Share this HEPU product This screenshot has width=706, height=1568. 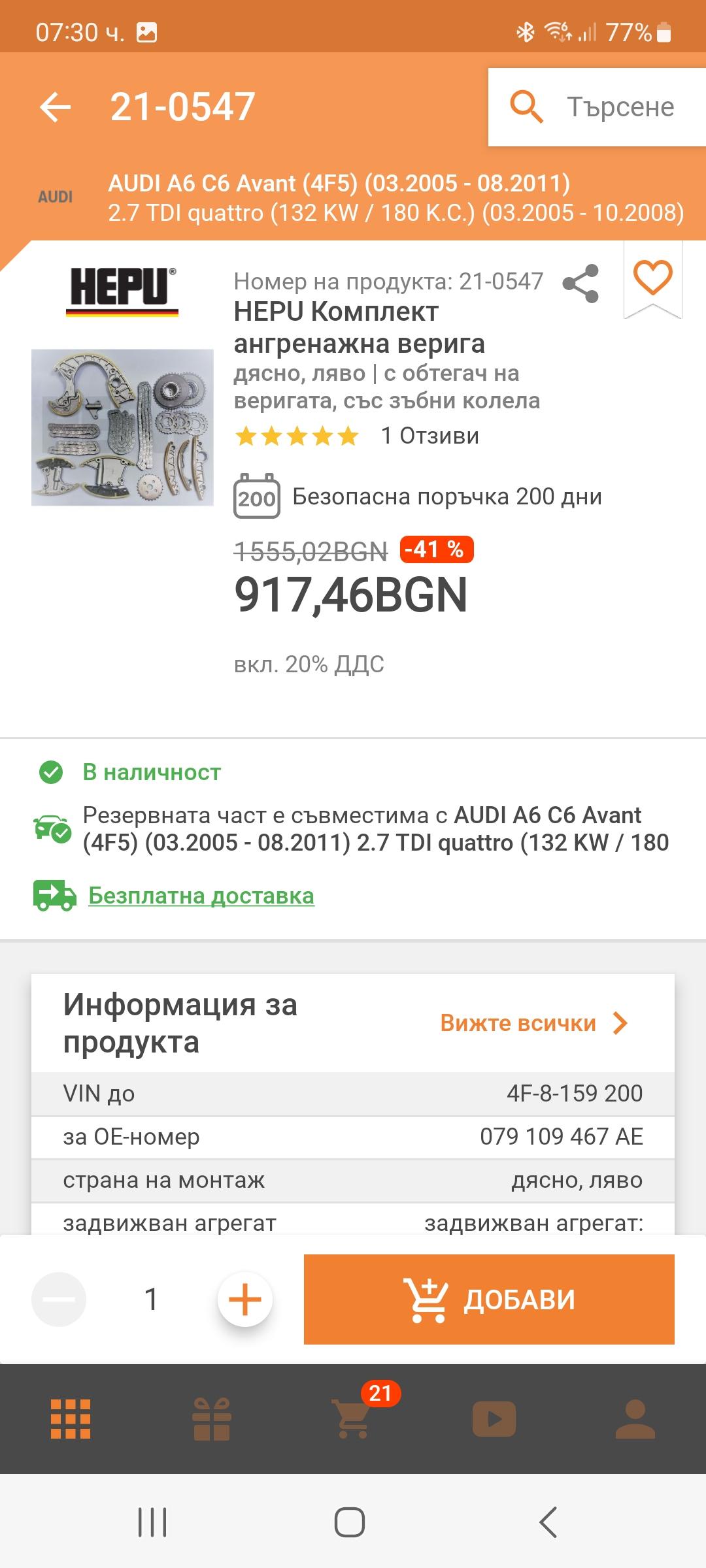pos(580,283)
